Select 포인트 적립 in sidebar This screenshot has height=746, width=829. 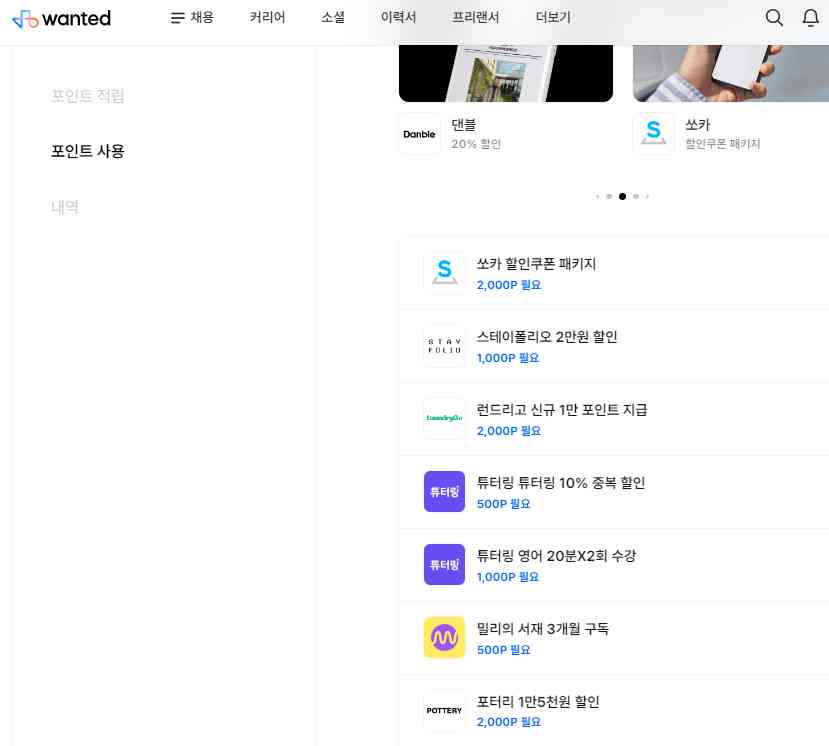pos(88,96)
